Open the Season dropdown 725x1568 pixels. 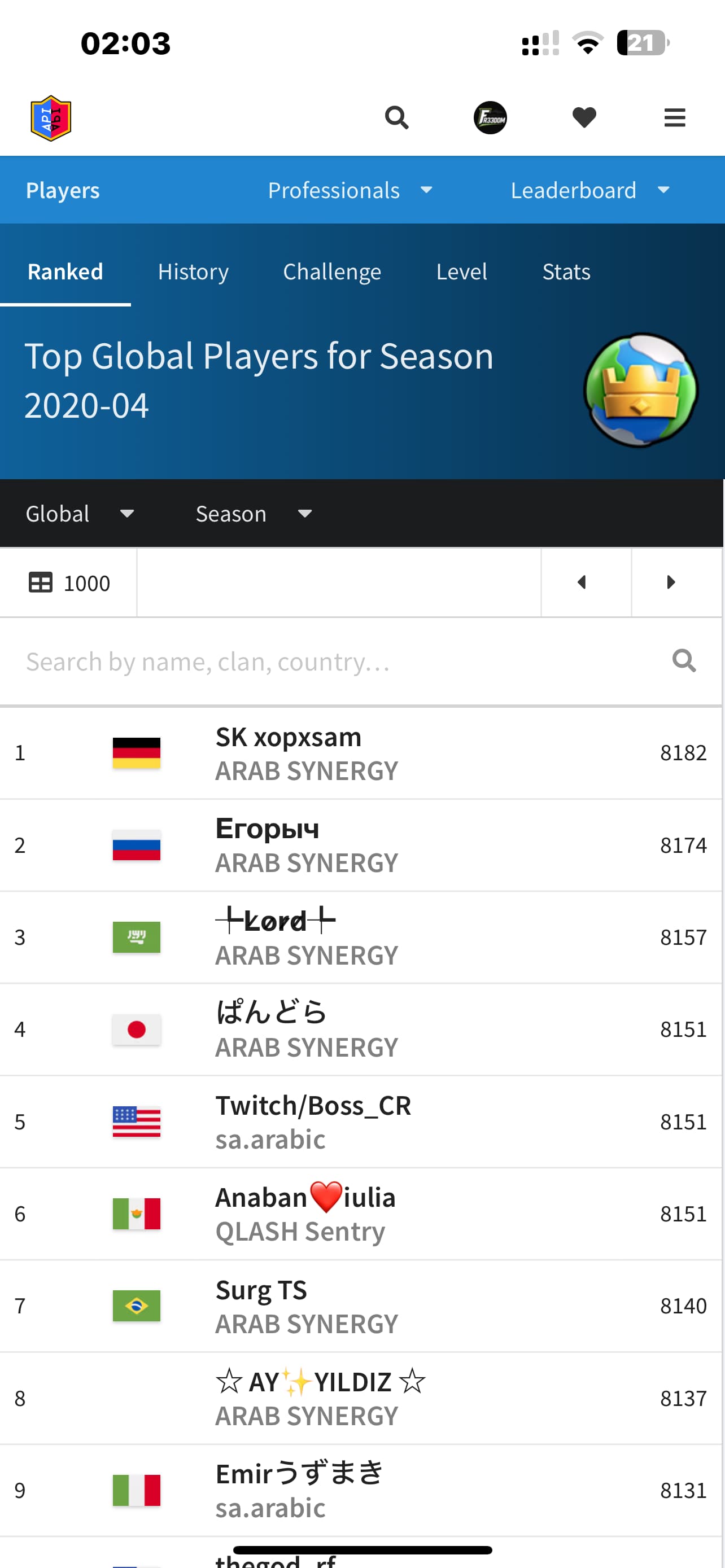254,513
